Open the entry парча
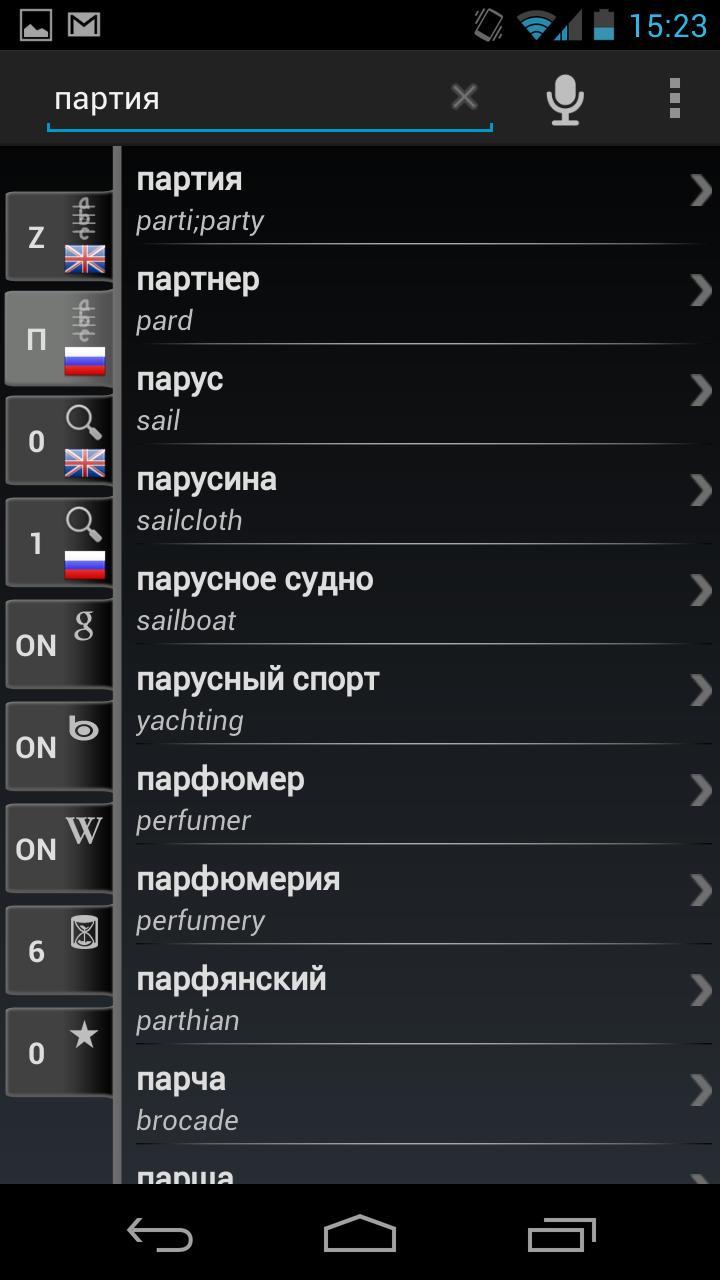Screen dimensions: 720x1280 (x=420, y=1098)
